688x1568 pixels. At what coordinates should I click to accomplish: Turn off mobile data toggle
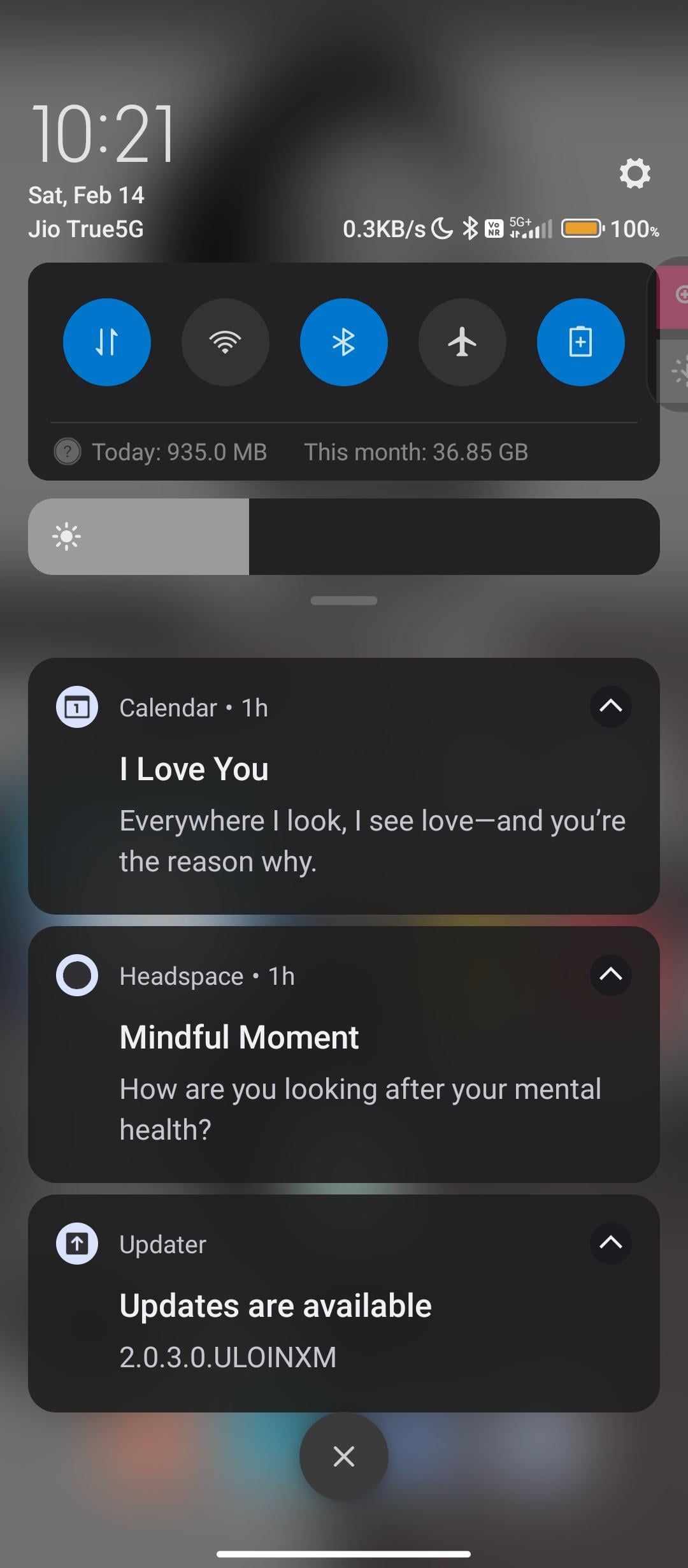(x=107, y=342)
